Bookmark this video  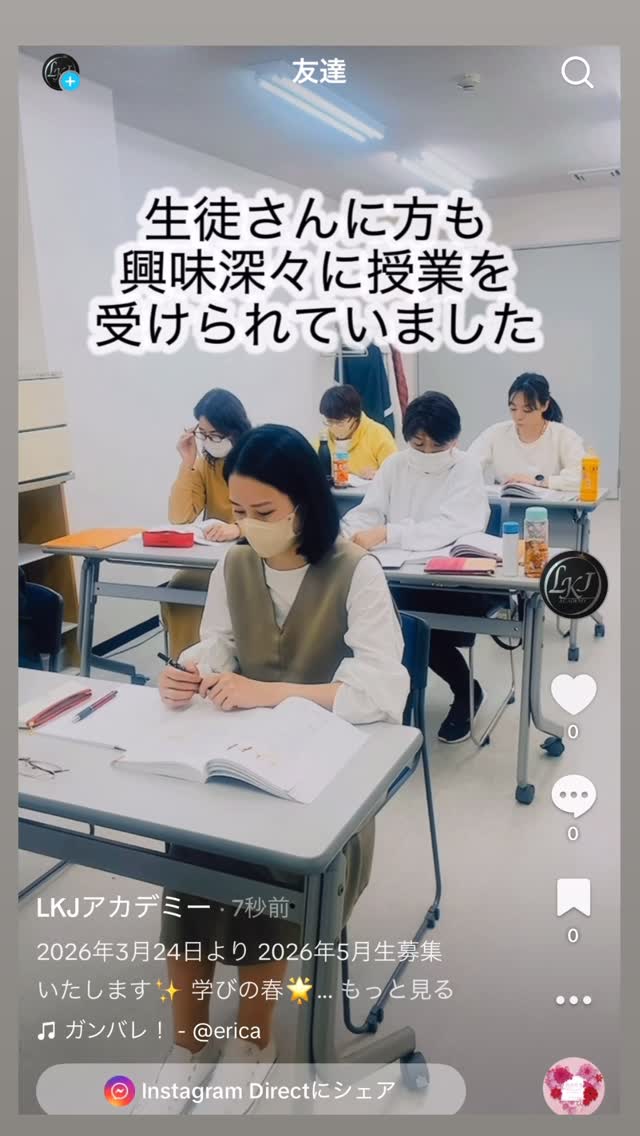pos(573,898)
